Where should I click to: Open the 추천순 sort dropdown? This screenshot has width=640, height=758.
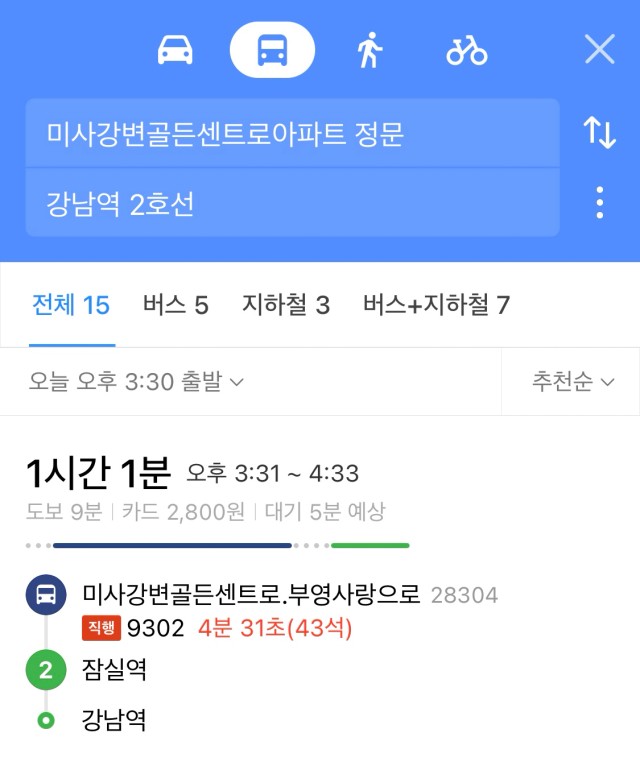[572, 382]
